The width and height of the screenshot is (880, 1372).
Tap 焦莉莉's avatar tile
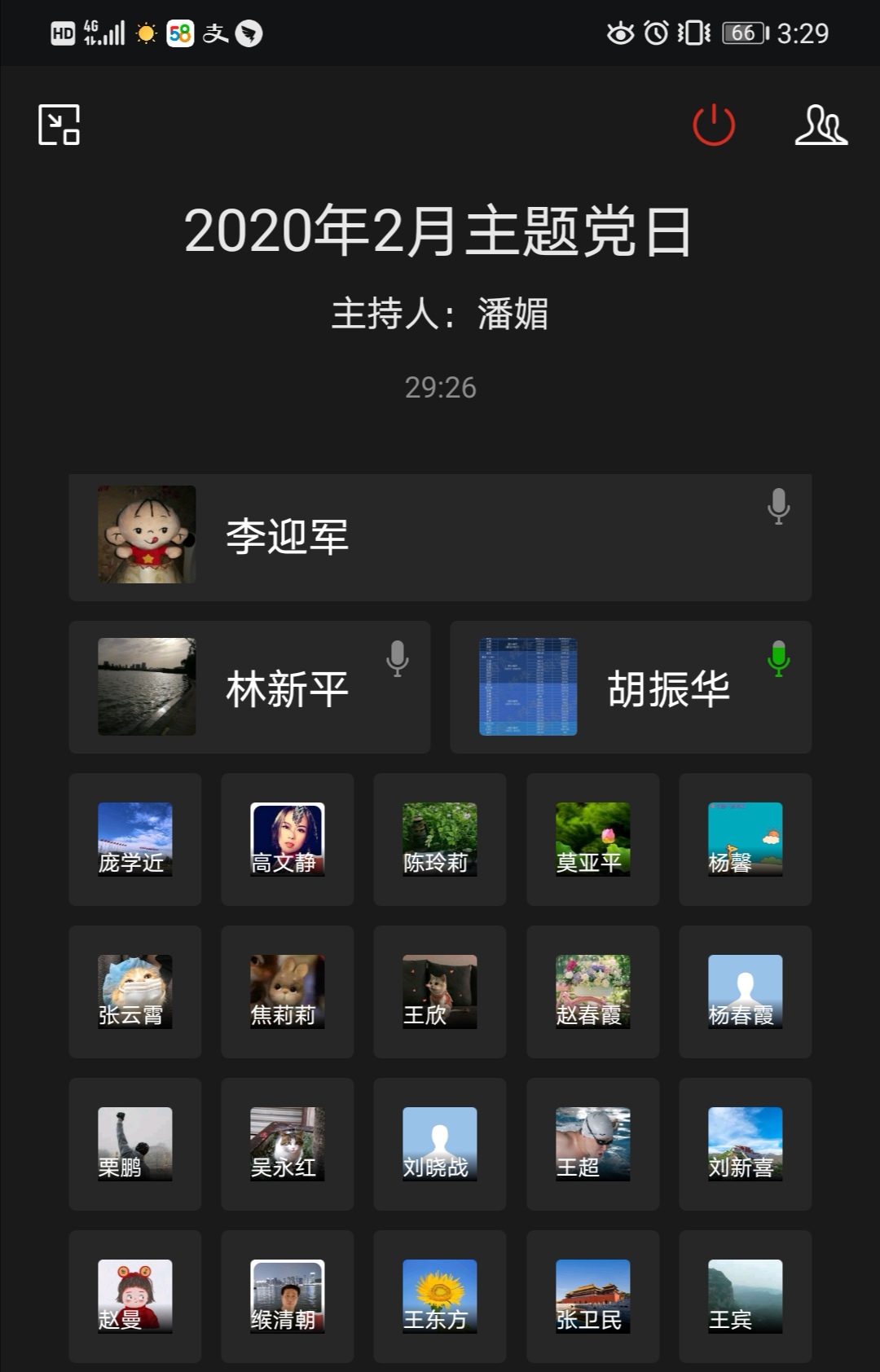(x=288, y=992)
